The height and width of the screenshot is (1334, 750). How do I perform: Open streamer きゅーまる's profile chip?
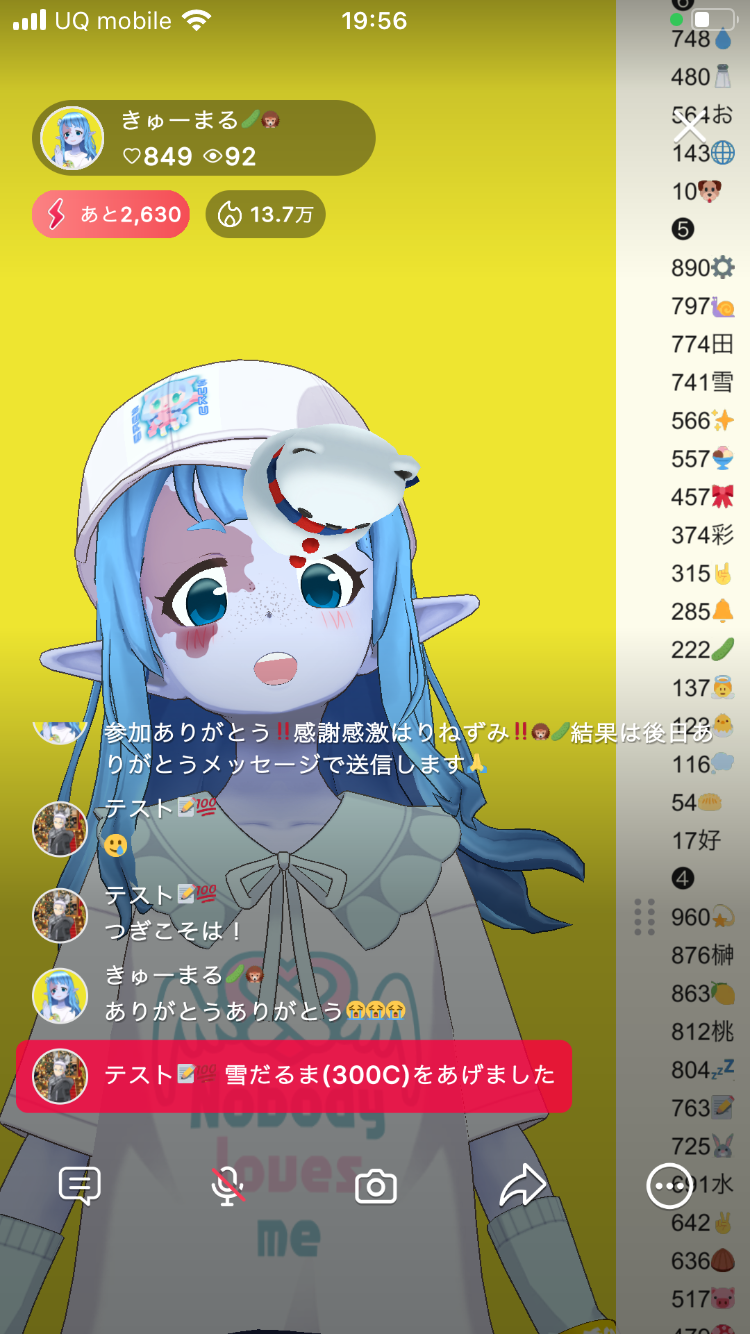[204, 138]
